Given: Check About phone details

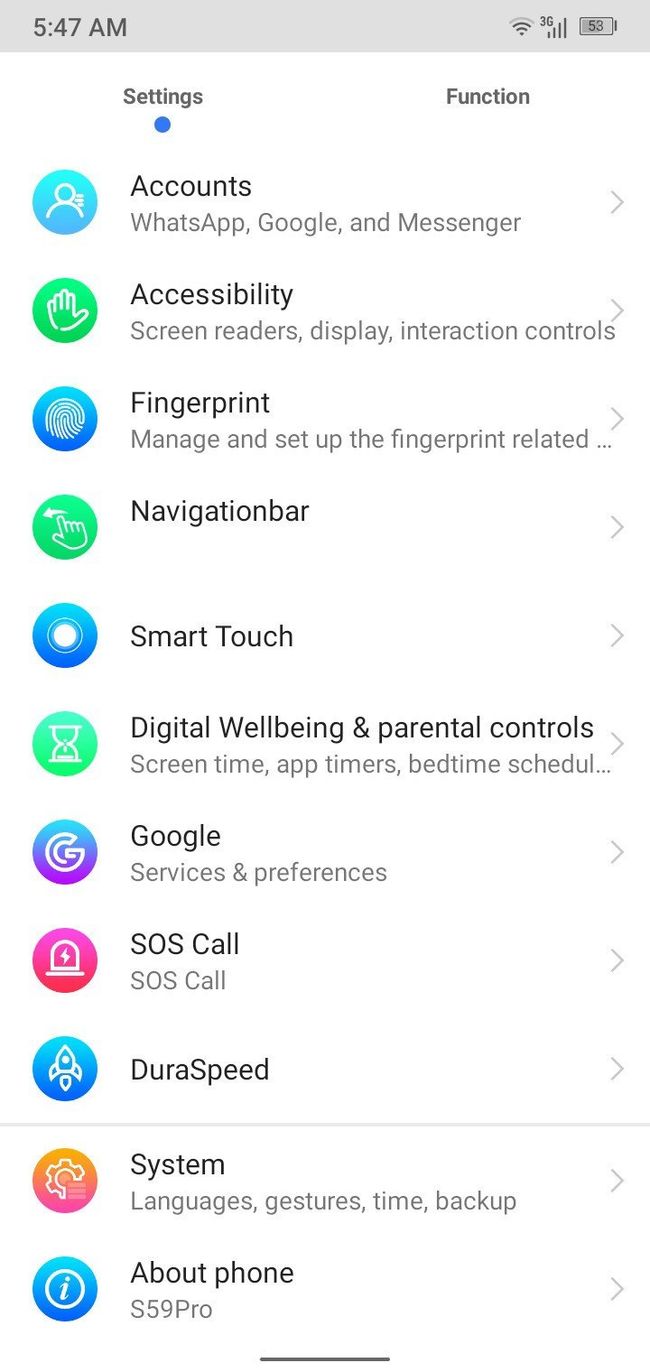Looking at the screenshot, I should tap(325, 1289).
